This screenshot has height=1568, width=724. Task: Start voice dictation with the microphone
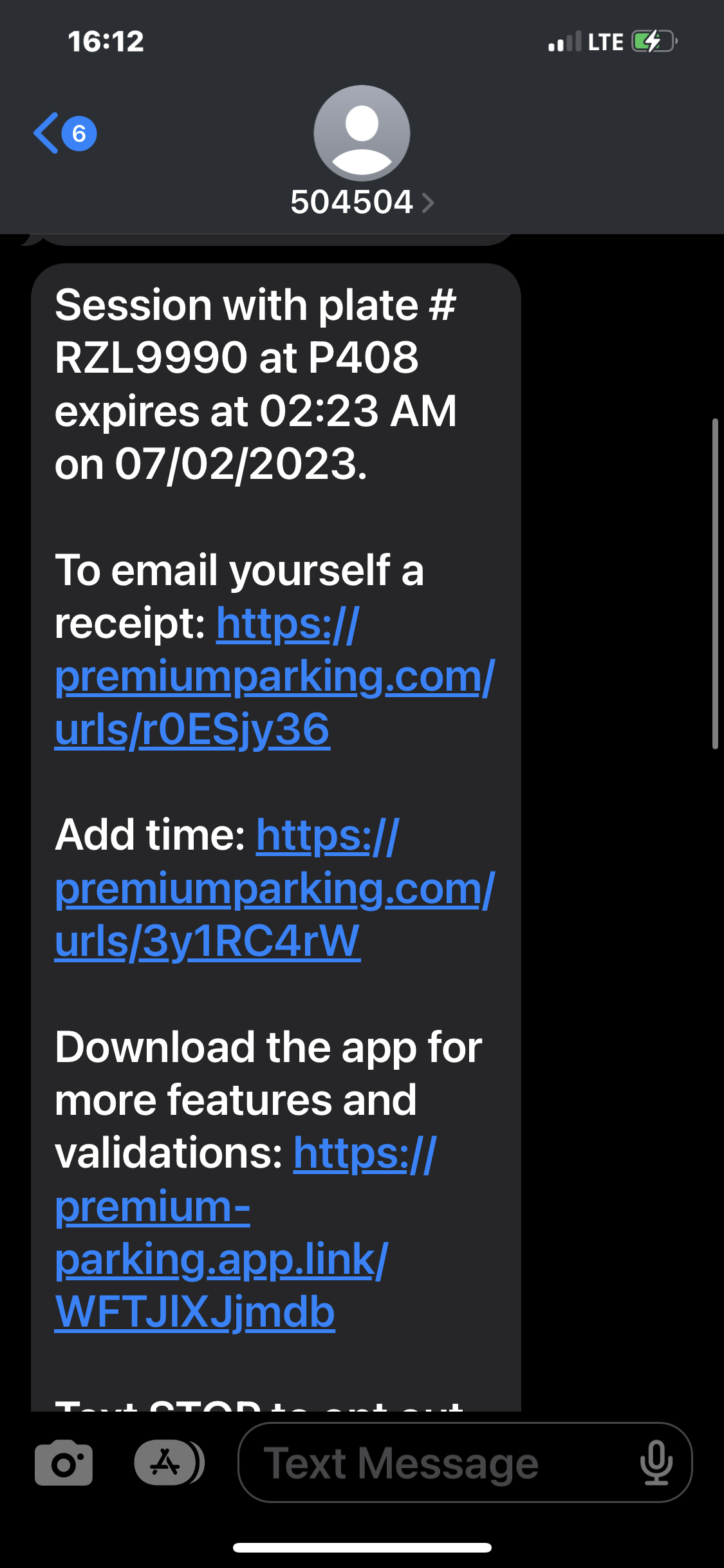click(656, 1463)
